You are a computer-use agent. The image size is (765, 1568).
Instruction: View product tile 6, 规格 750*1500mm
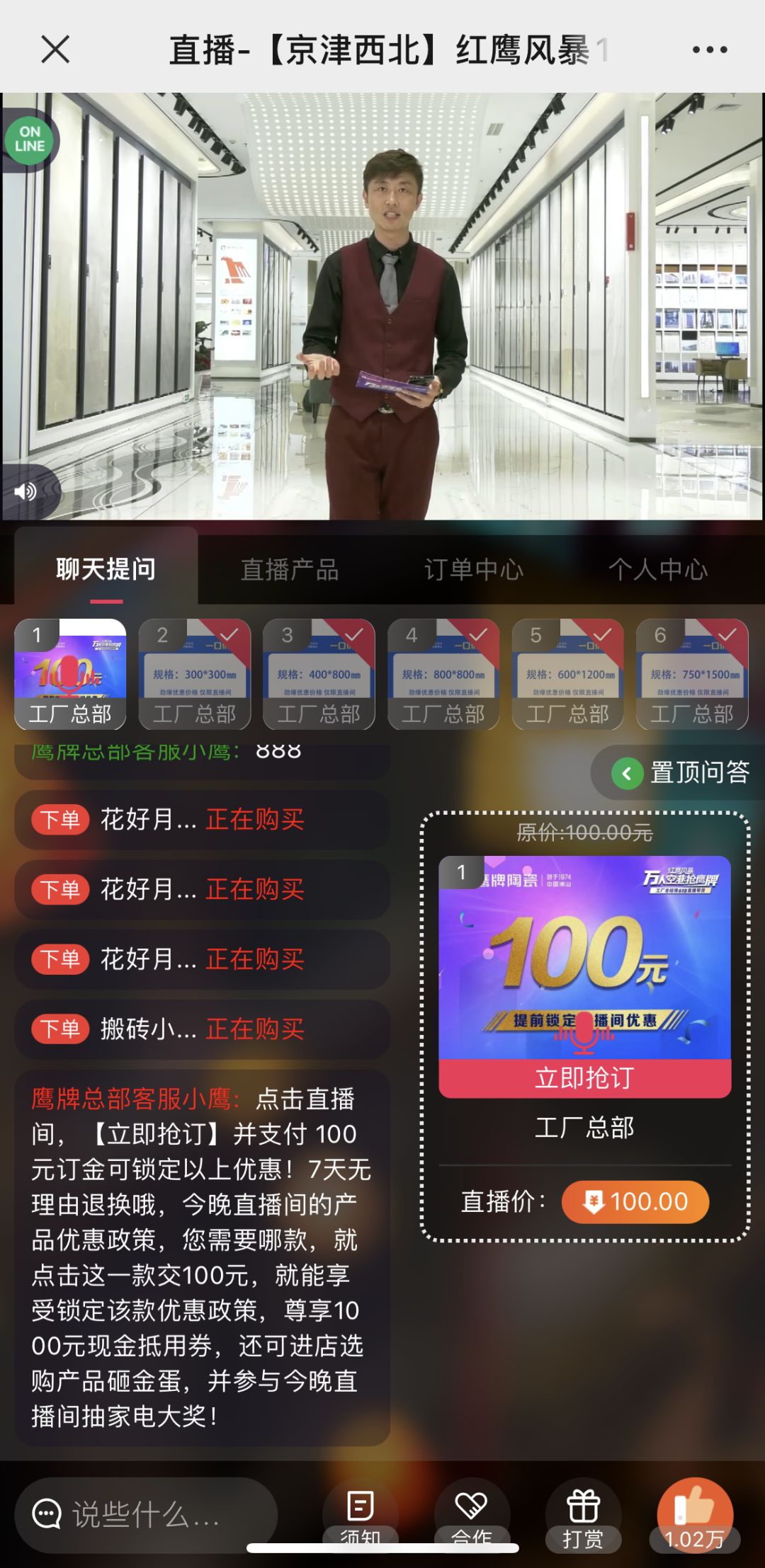[x=692, y=674]
